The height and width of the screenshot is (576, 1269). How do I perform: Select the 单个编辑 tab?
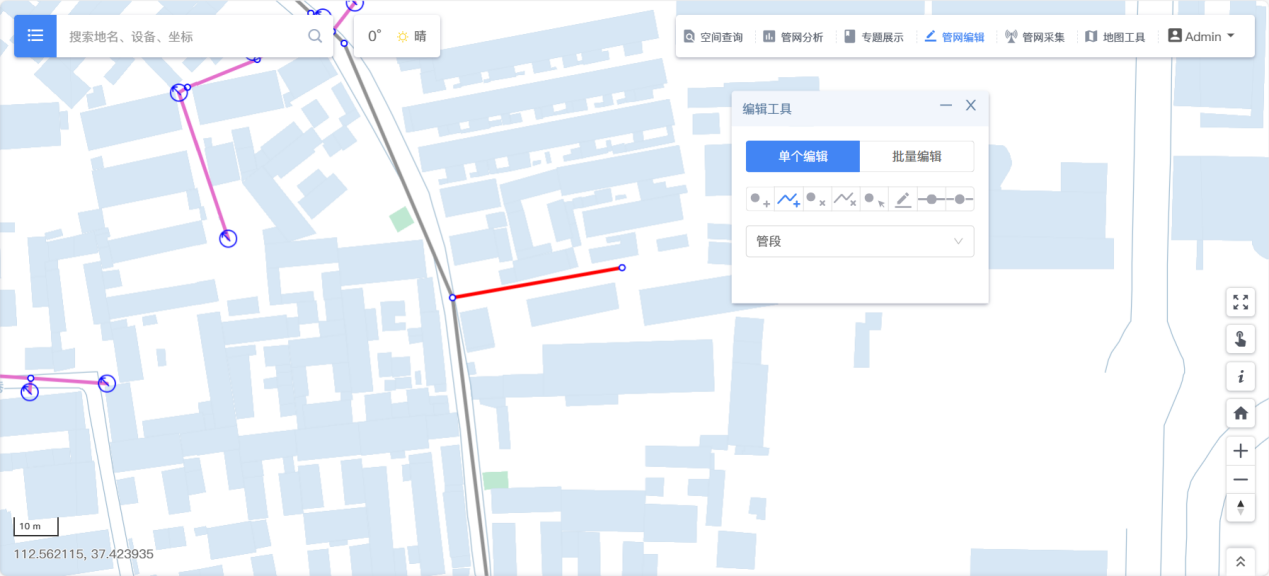(803, 156)
